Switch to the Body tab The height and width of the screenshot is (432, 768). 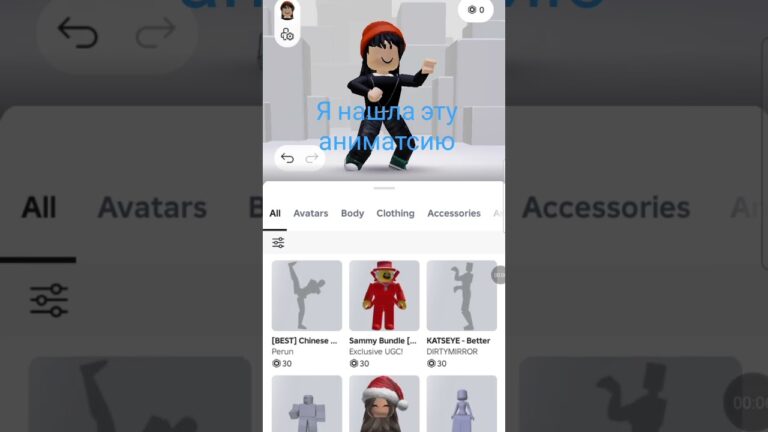[x=352, y=213]
